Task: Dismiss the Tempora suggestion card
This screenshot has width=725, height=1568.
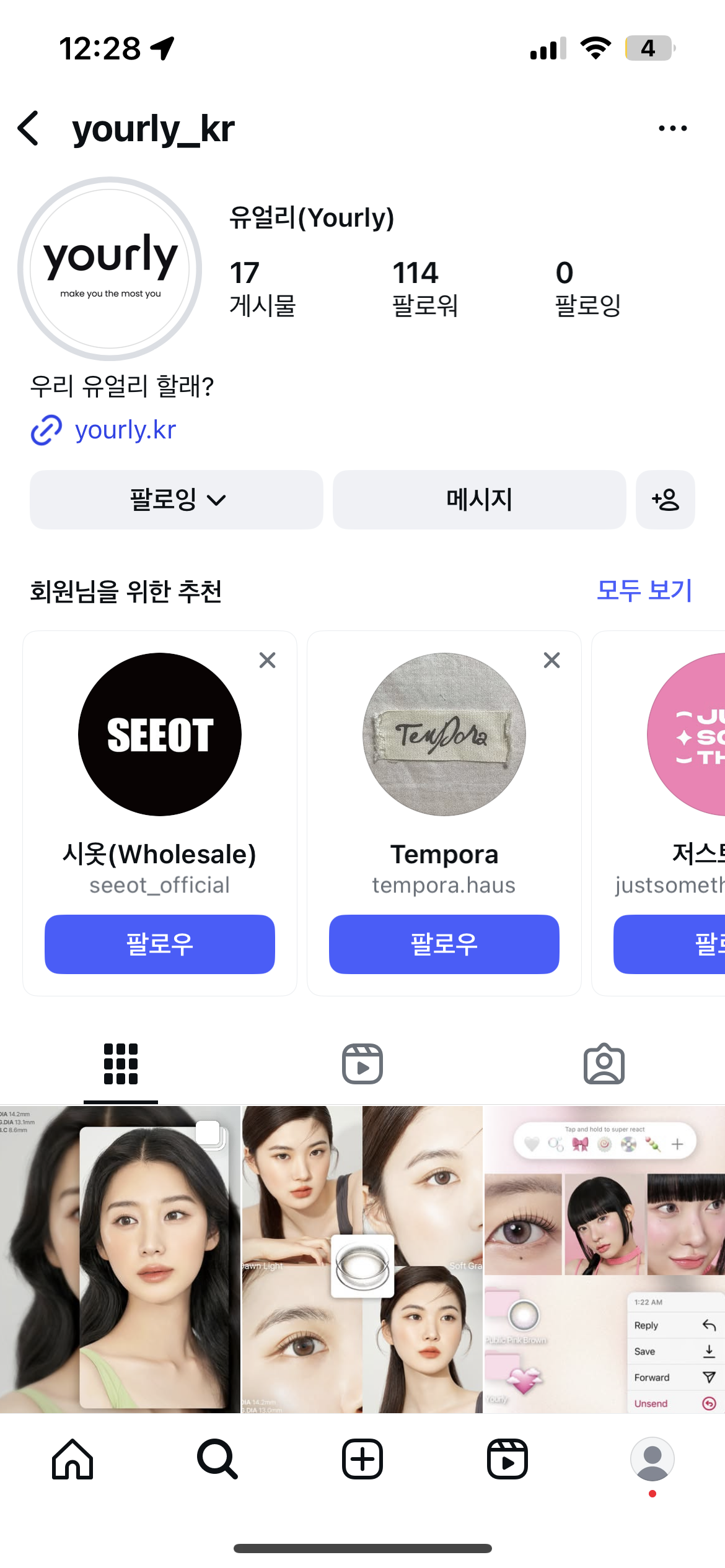Action: [x=551, y=660]
